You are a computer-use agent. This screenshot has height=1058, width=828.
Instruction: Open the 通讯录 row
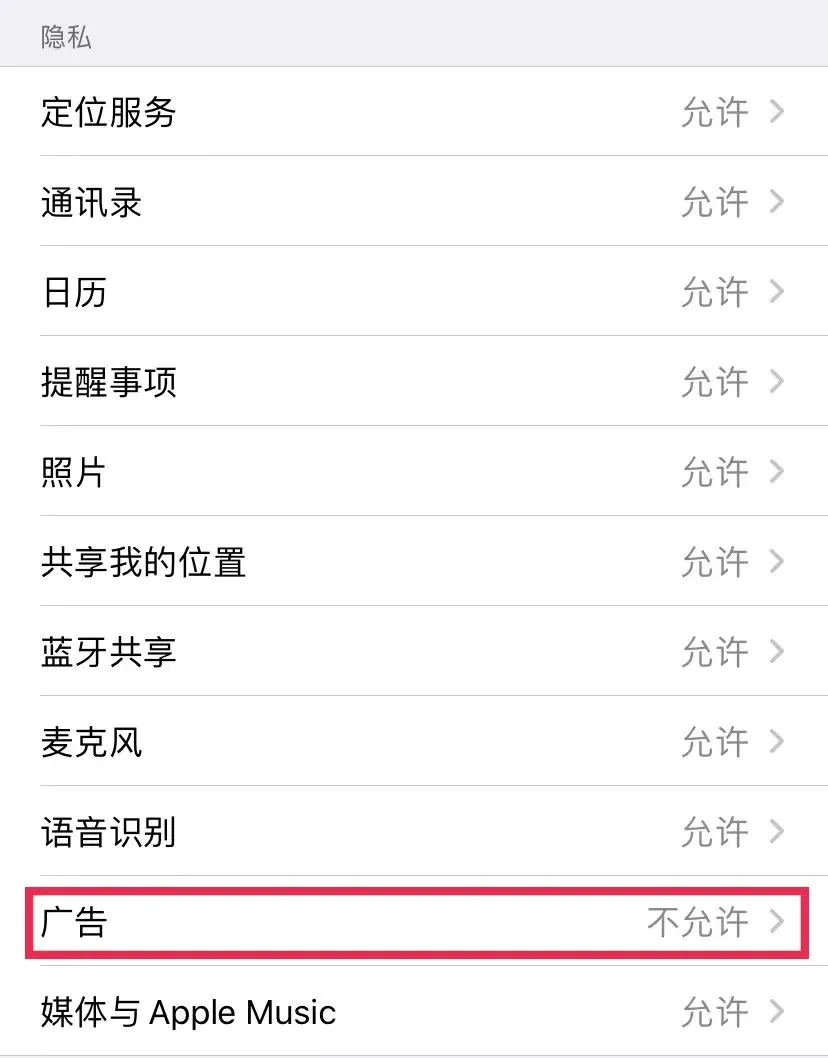(414, 202)
